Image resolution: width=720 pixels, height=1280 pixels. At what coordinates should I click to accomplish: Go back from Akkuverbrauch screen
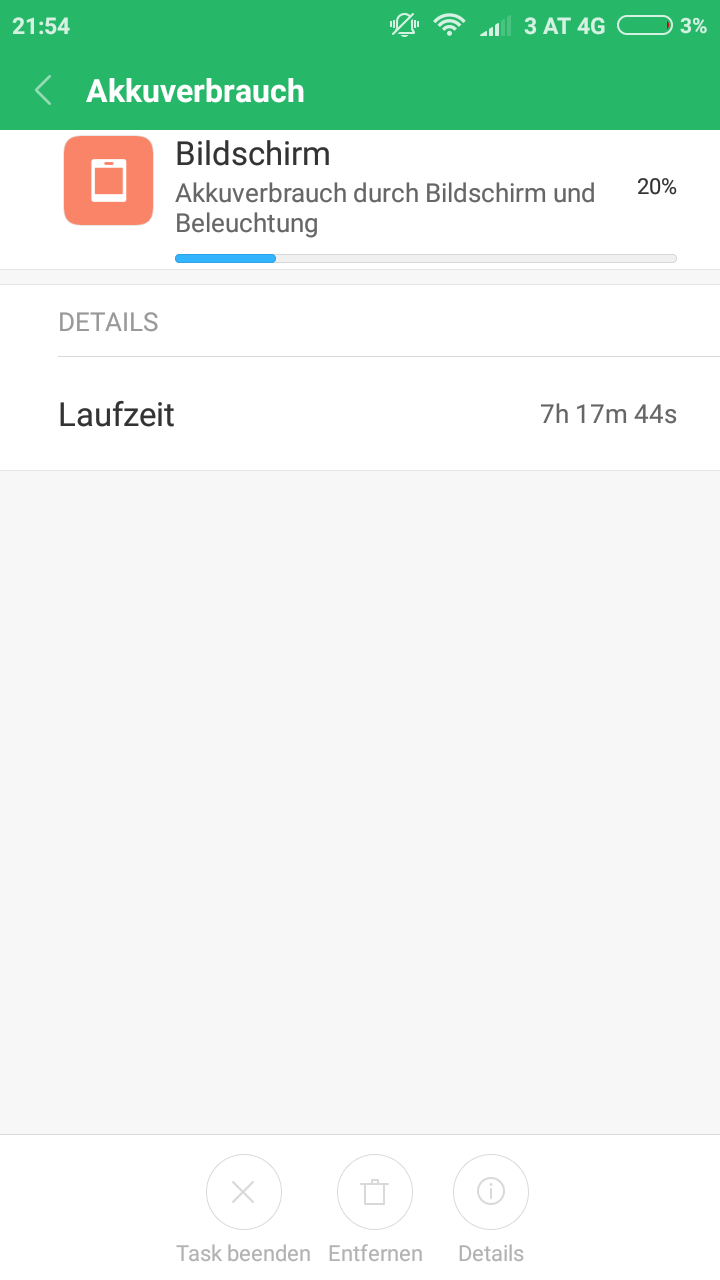(x=43, y=91)
